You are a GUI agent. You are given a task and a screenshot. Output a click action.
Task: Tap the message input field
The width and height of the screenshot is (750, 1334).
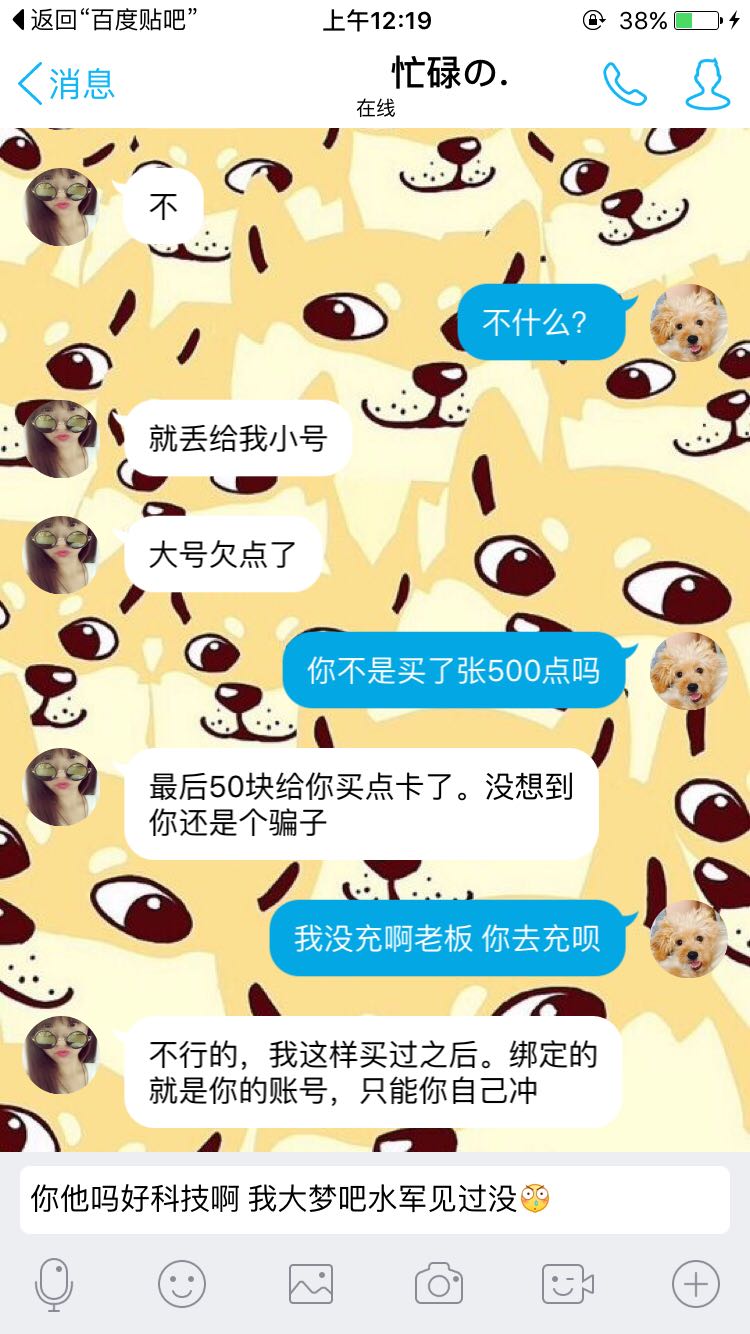tap(375, 1199)
